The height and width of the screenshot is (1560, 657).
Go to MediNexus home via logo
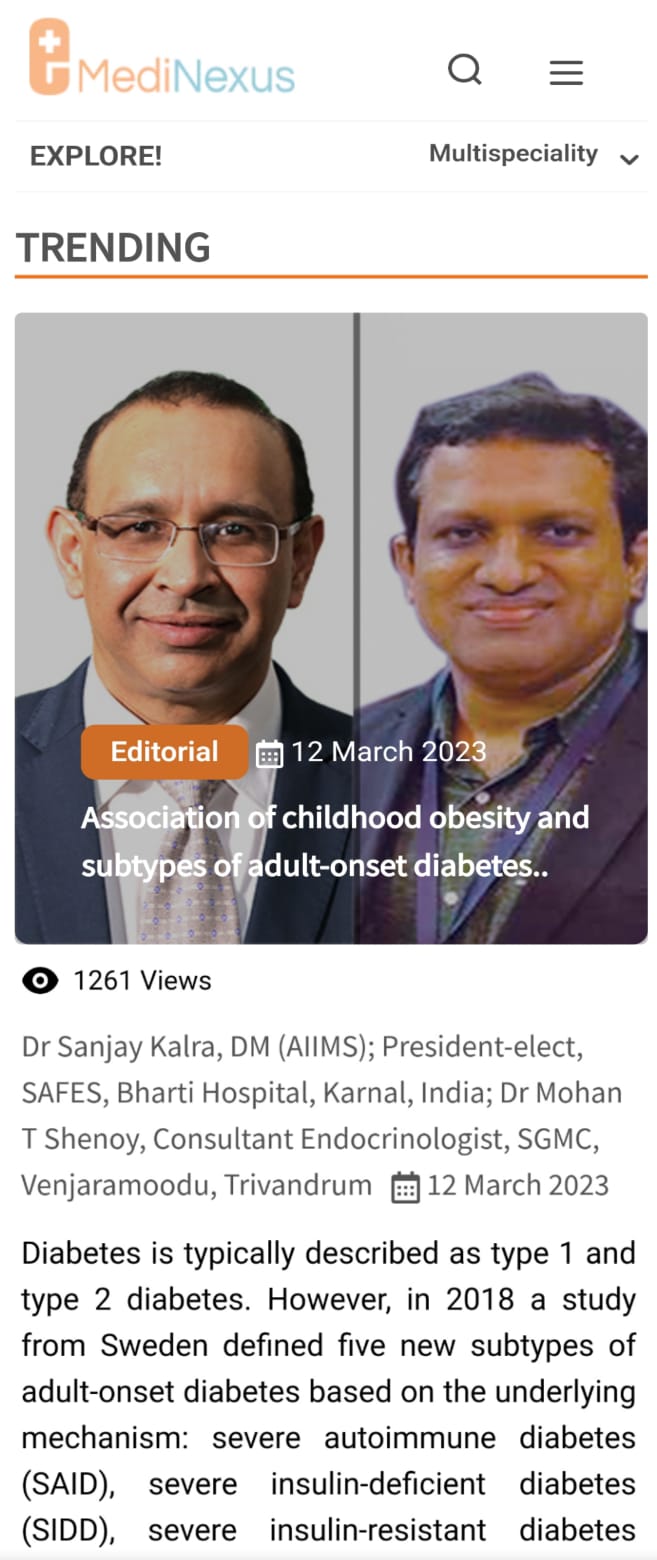tap(161, 60)
